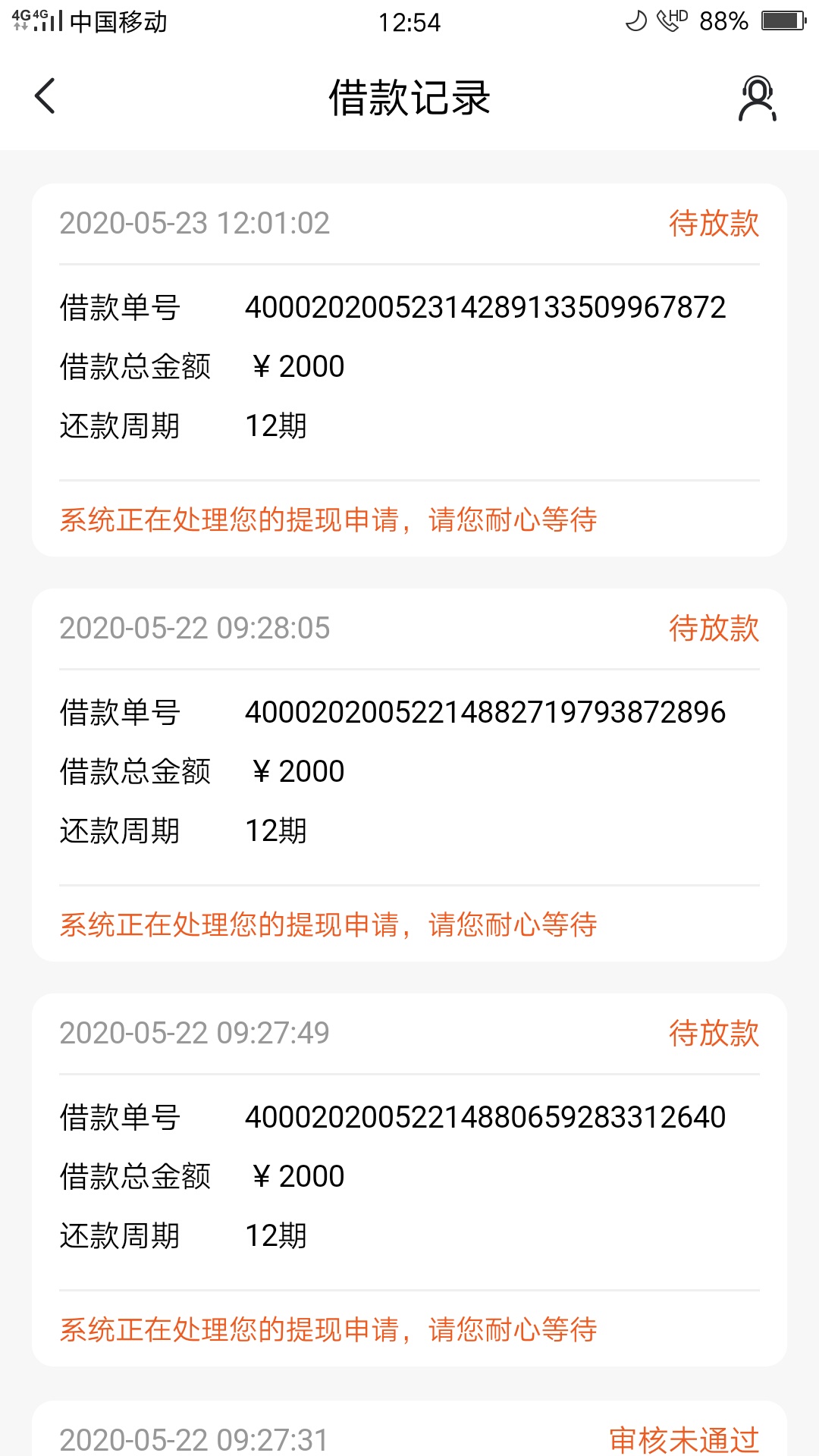Open the loan record dated 2020-05-22 09:27:49
This screenshot has height=1456, width=819.
pyautogui.click(x=409, y=1180)
